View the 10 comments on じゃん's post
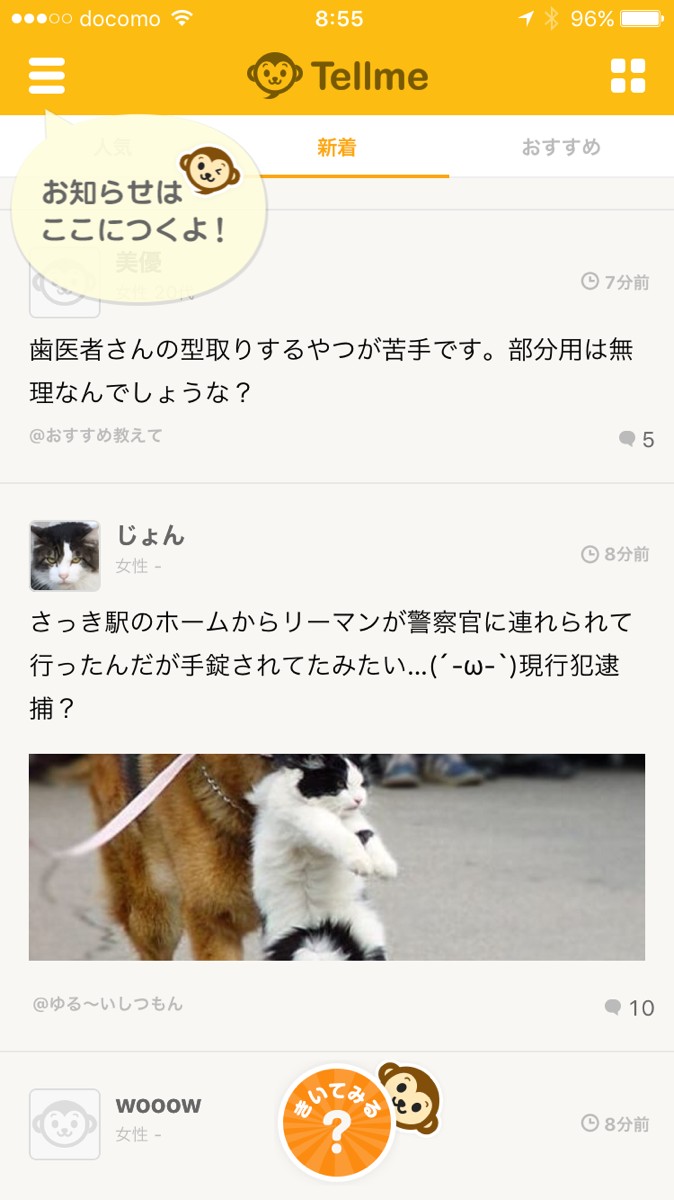The image size is (674, 1200). (630, 1007)
